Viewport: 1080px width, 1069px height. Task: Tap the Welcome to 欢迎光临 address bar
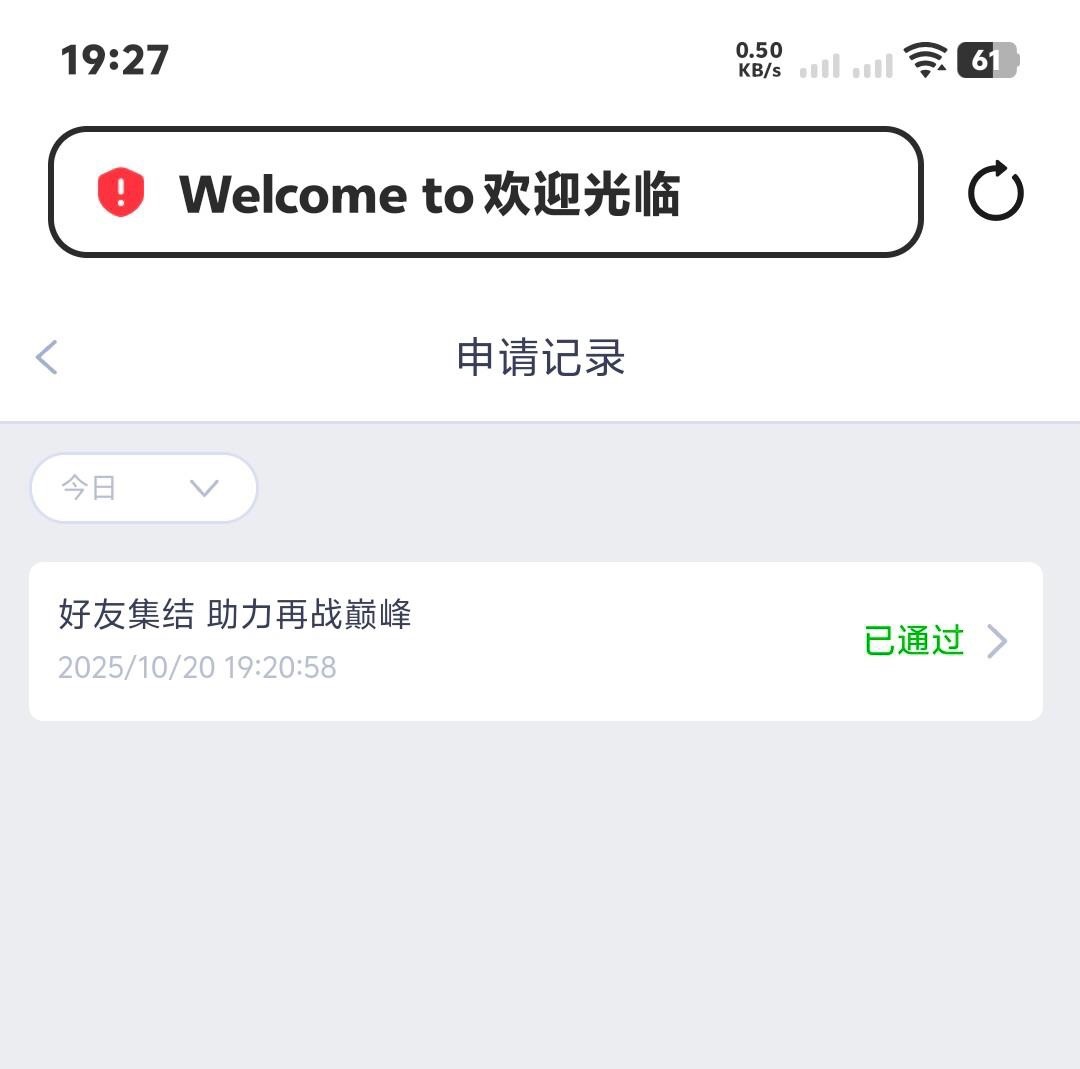pyautogui.click(x=485, y=192)
